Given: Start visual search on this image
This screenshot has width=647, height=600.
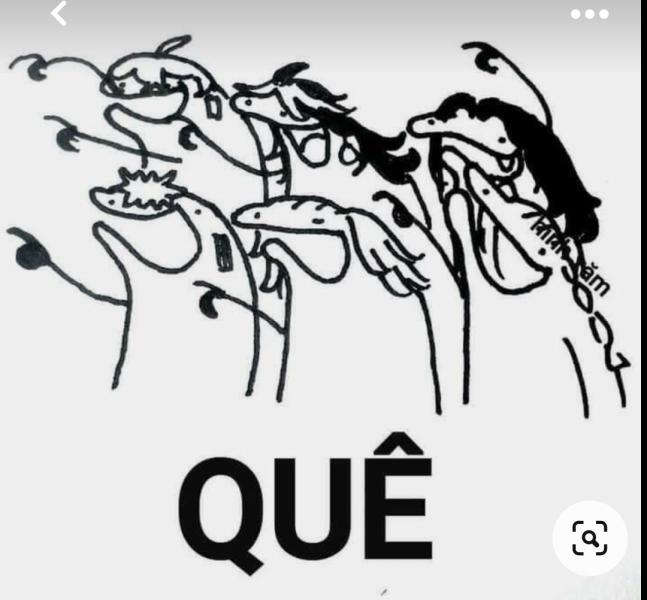Looking at the screenshot, I should point(590,538).
